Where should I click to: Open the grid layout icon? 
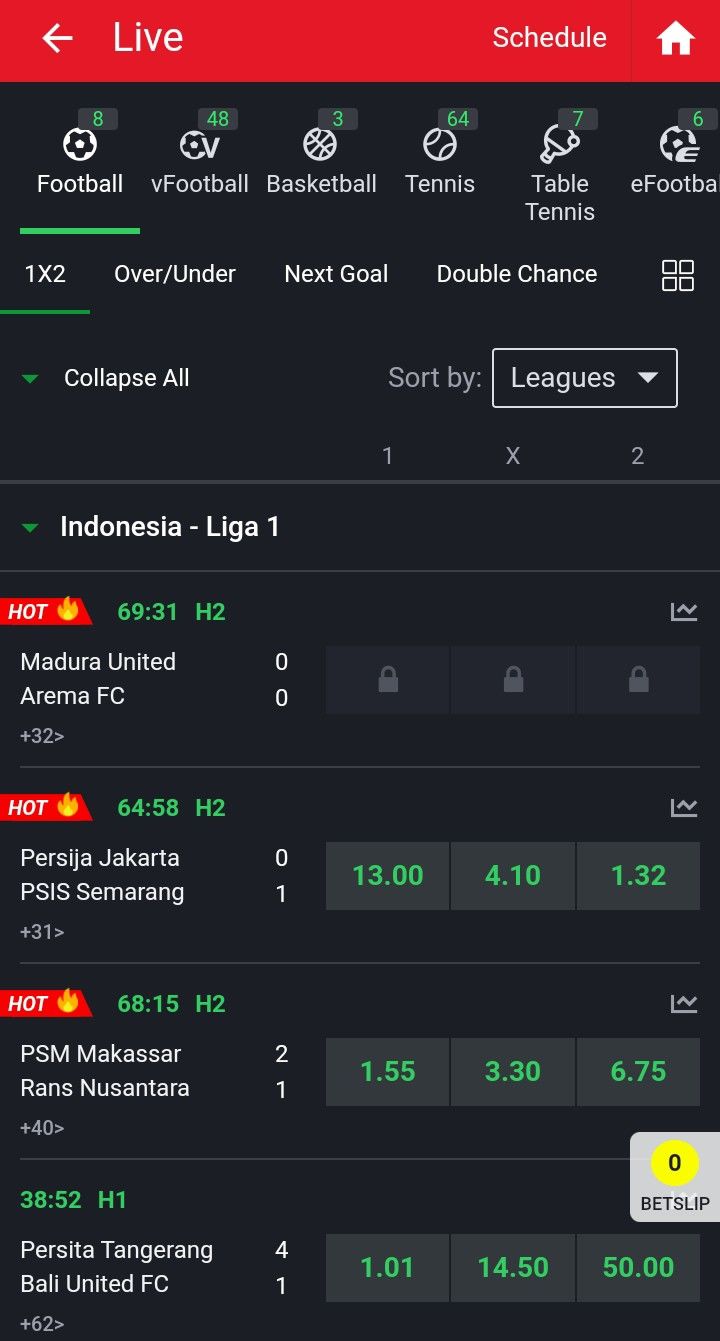pos(678,275)
